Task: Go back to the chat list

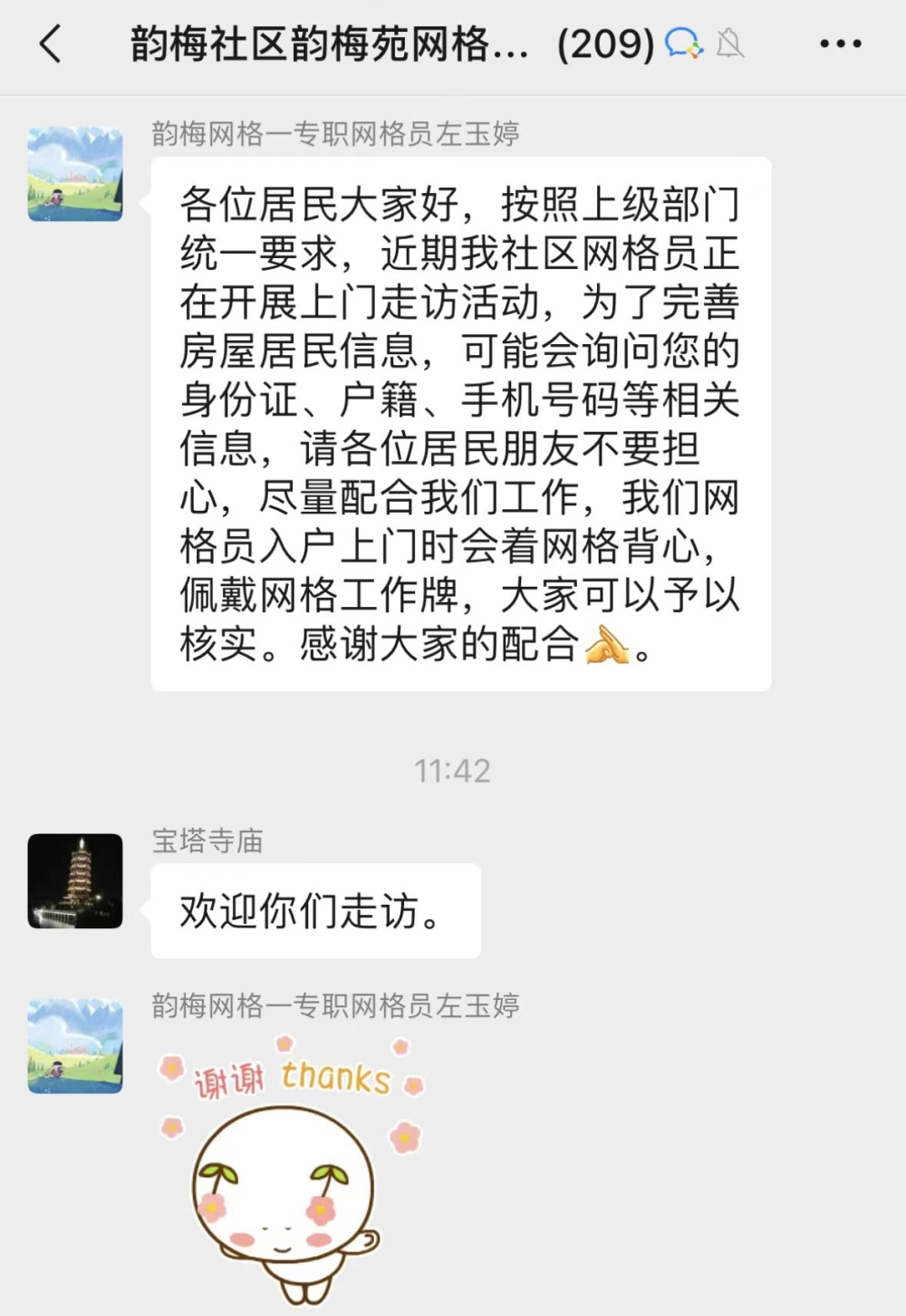Action: pyautogui.click(x=51, y=43)
